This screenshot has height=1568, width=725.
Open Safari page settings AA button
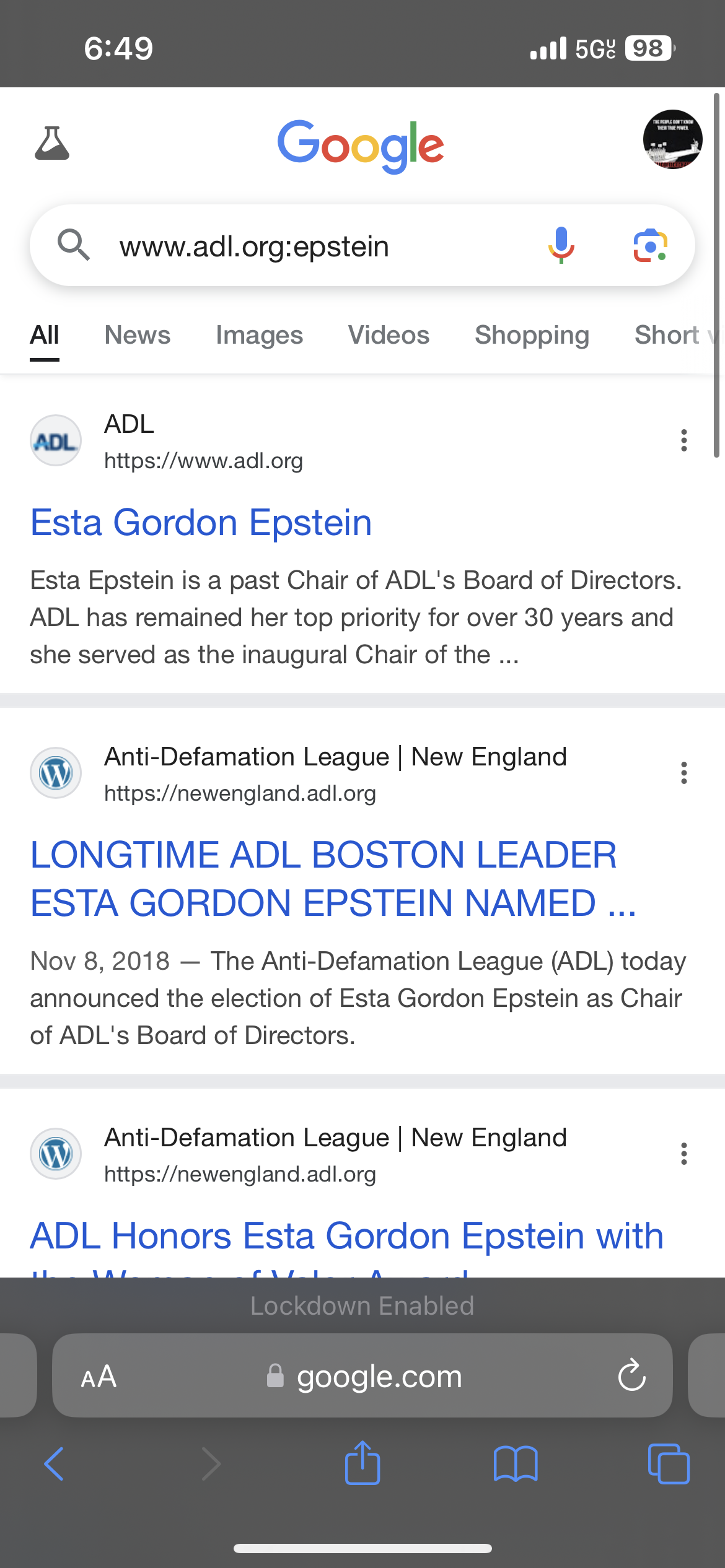pyautogui.click(x=99, y=1377)
